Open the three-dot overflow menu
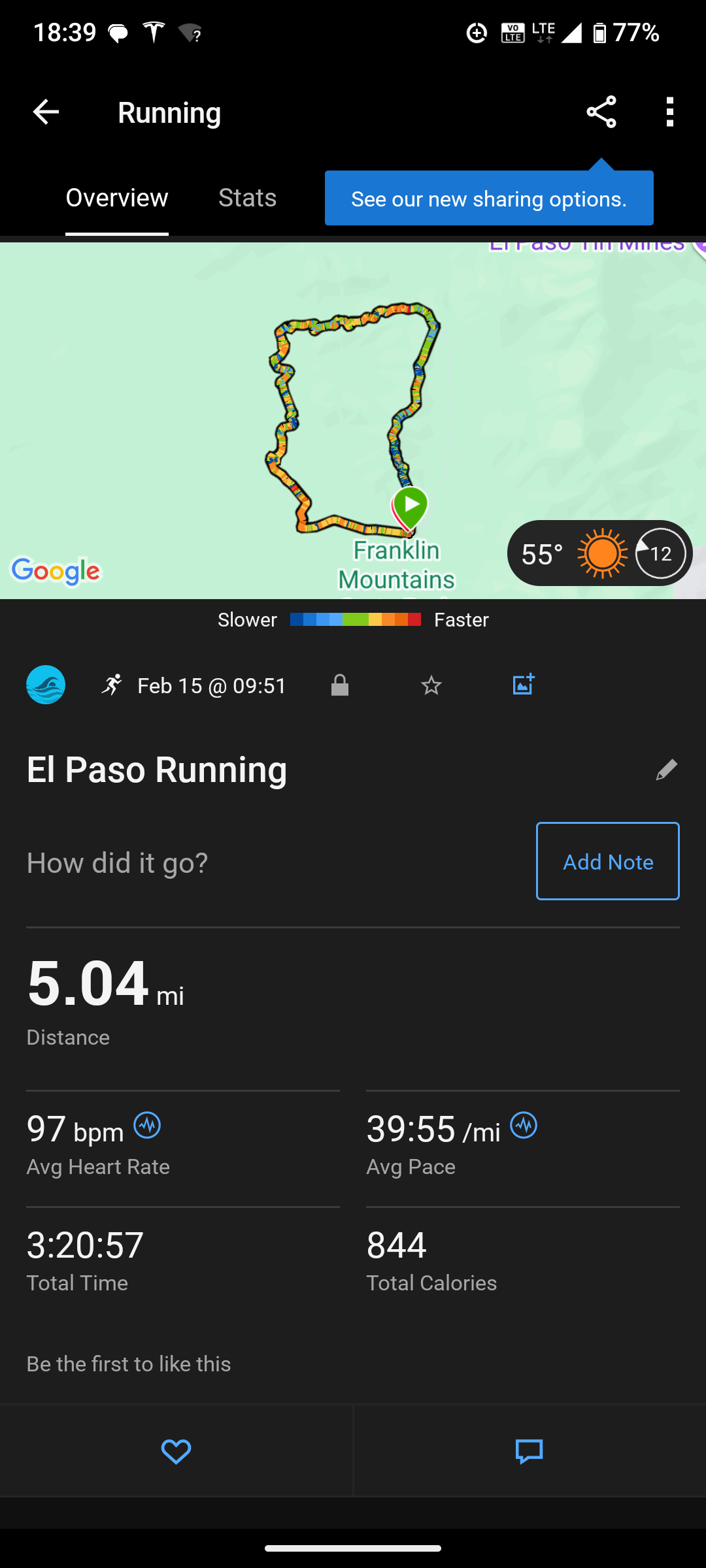Viewport: 706px width, 1568px height. point(669,112)
